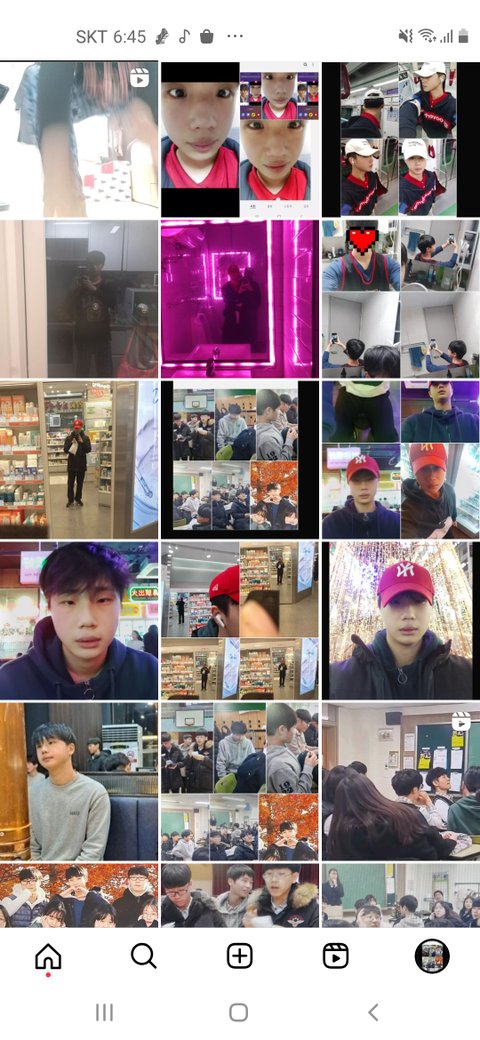Open the photo of boy in gray sweatshirt

(79, 781)
